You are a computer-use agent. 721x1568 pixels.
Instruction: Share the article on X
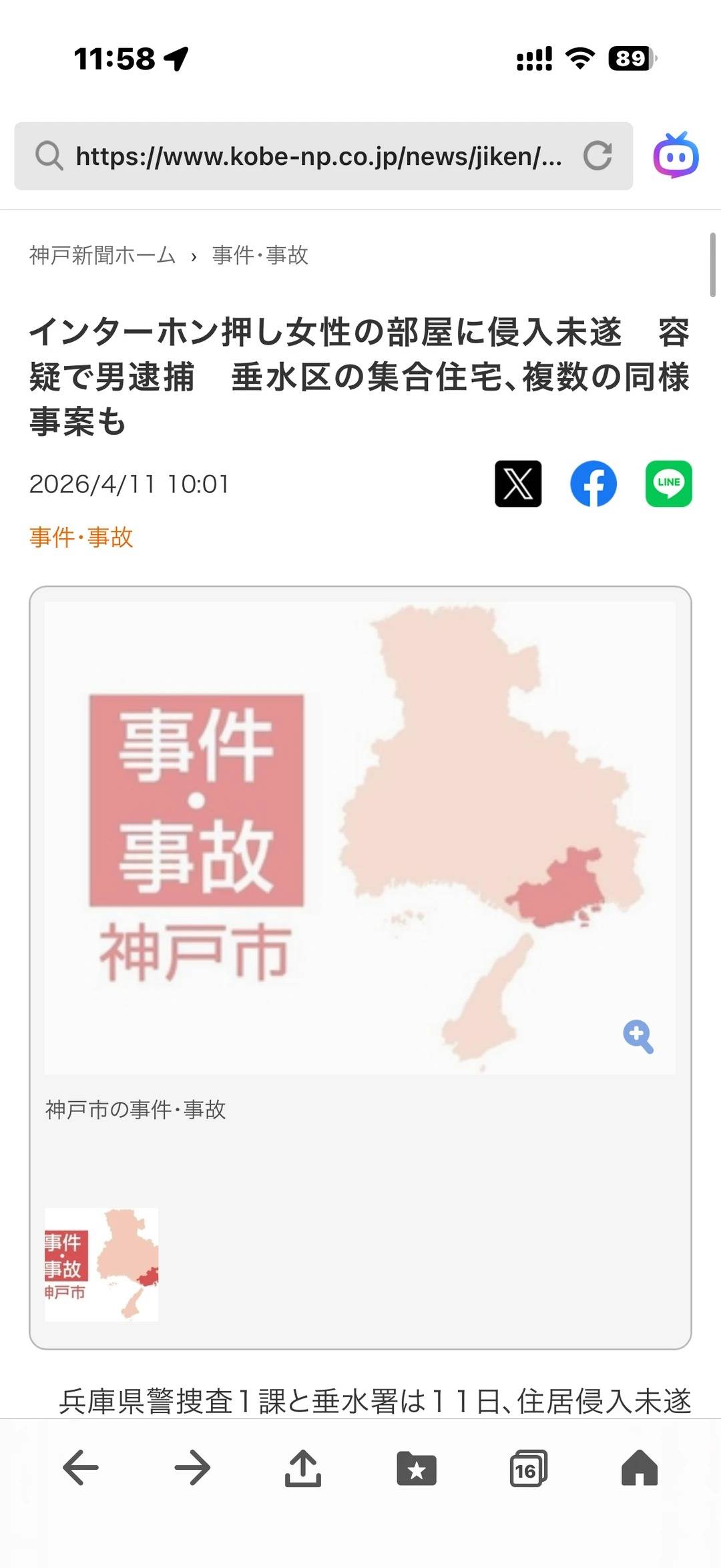(518, 483)
